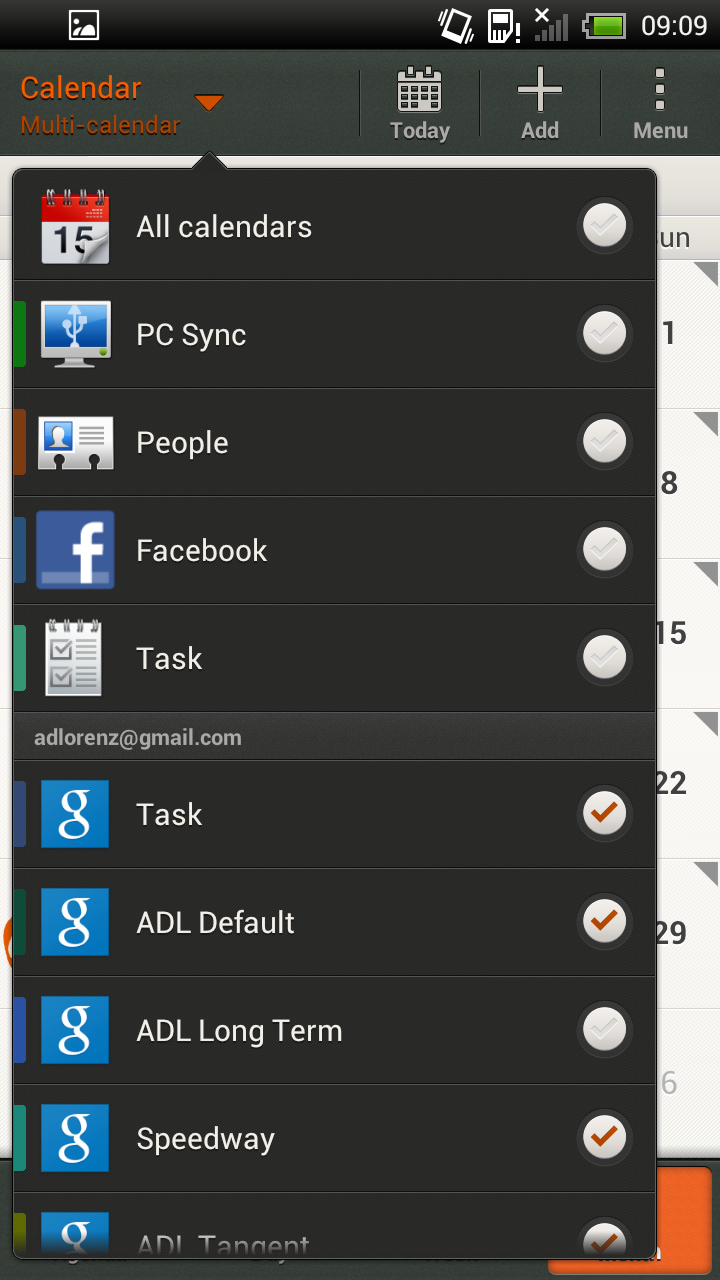Uncheck the Speedway calendar
The image size is (720, 1280).
pos(604,1138)
